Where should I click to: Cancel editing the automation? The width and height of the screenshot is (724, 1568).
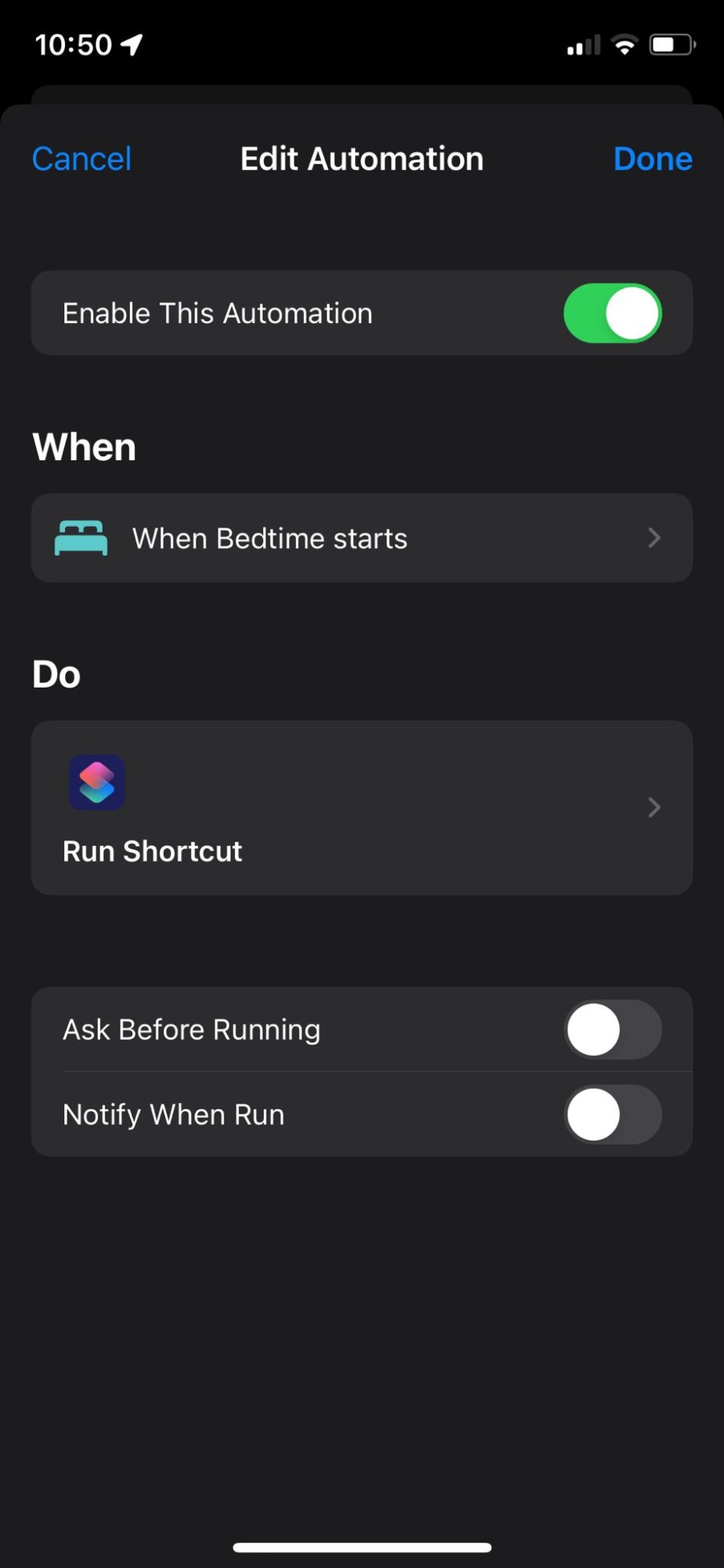(x=81, y=159)
